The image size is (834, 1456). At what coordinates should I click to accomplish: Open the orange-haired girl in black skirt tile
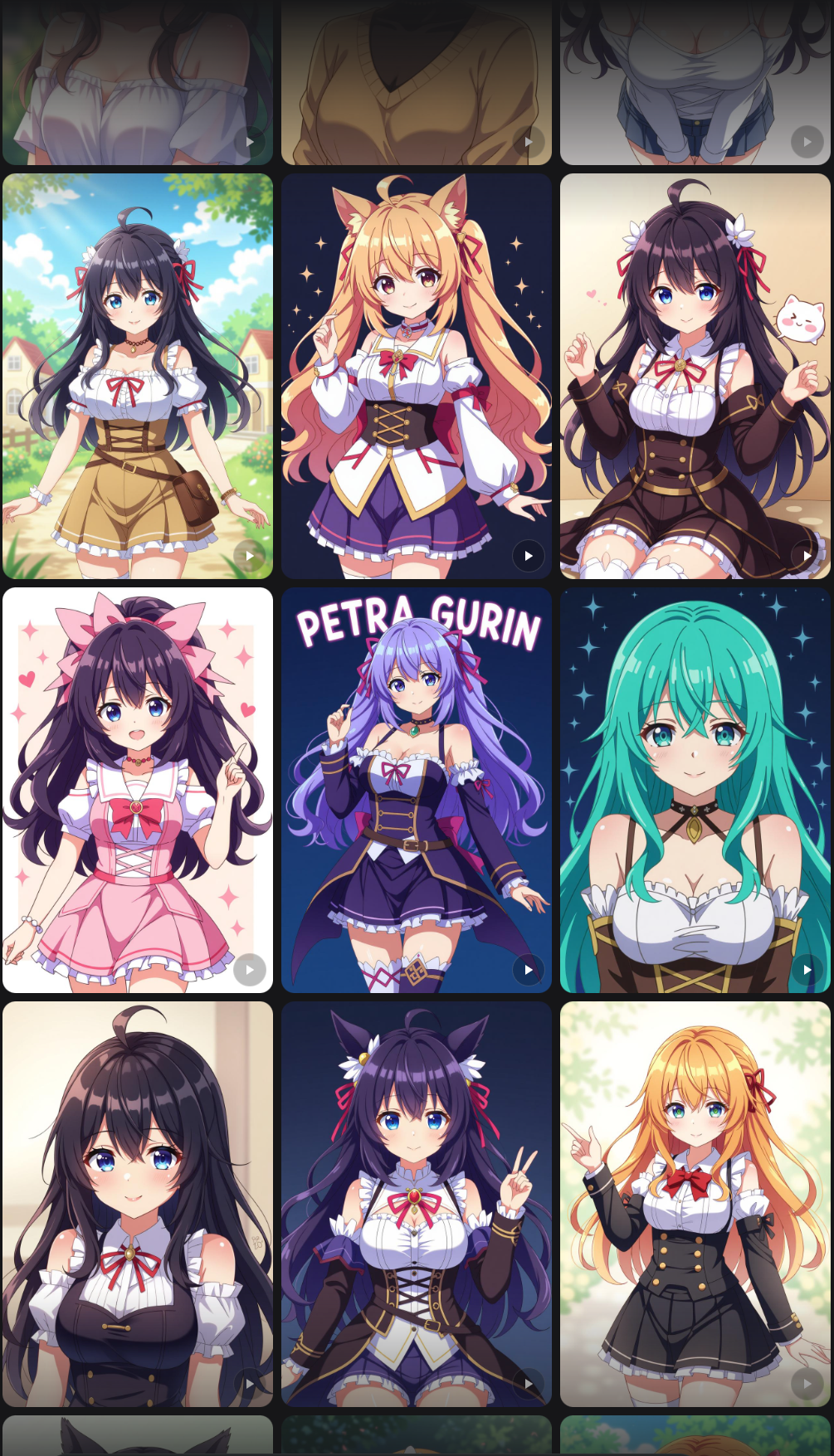(695, 1203)
